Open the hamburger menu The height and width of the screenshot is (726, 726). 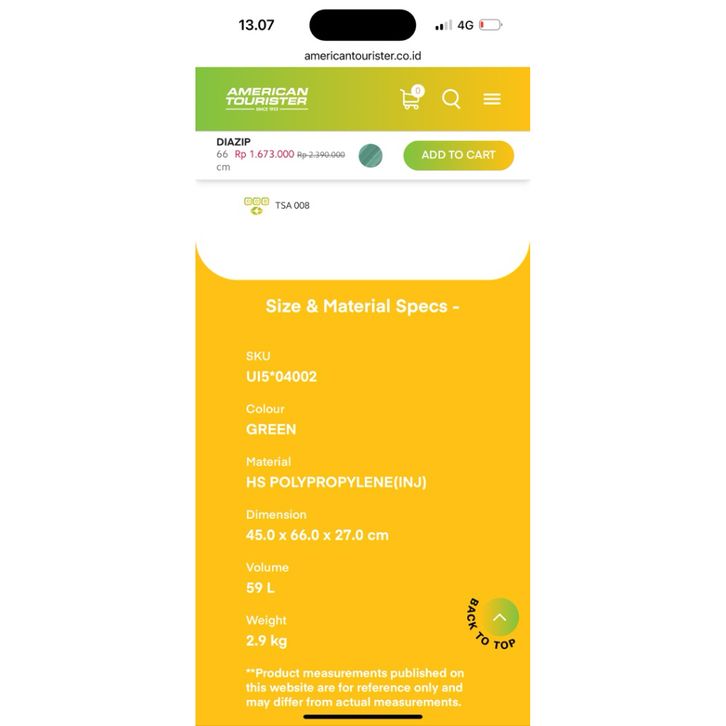(491, 99)
